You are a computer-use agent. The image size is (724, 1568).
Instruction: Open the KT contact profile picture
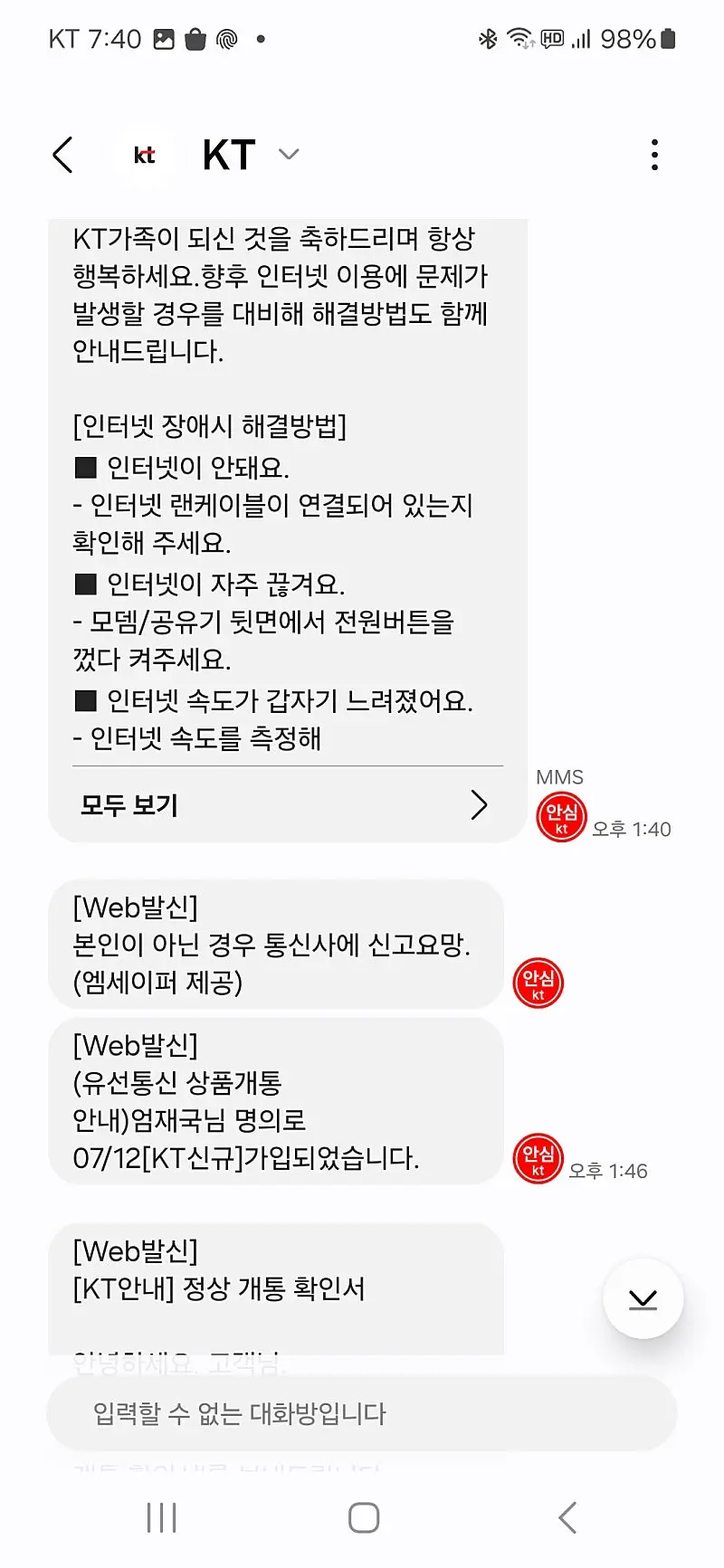(x=145, y=155)
